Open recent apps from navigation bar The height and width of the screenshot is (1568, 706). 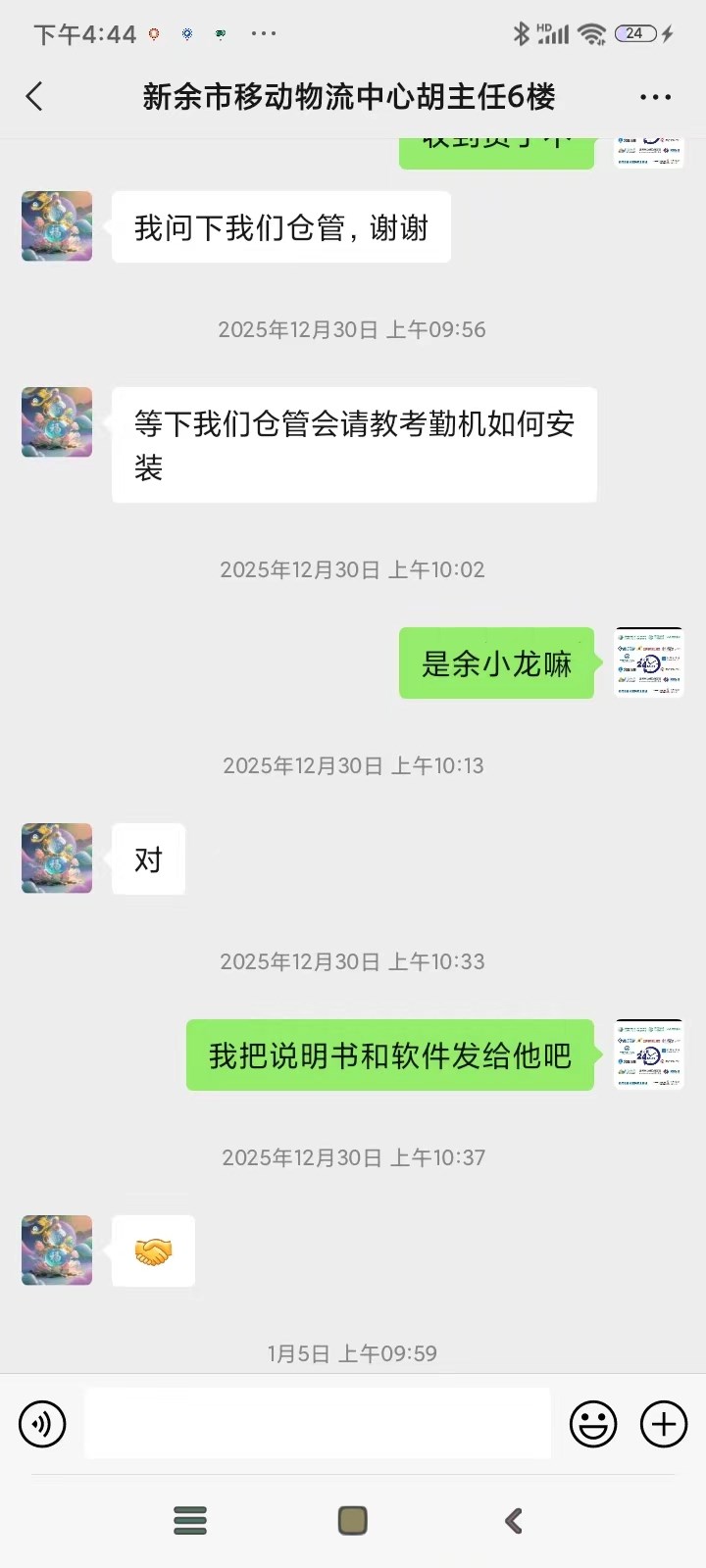[190, 1520]
